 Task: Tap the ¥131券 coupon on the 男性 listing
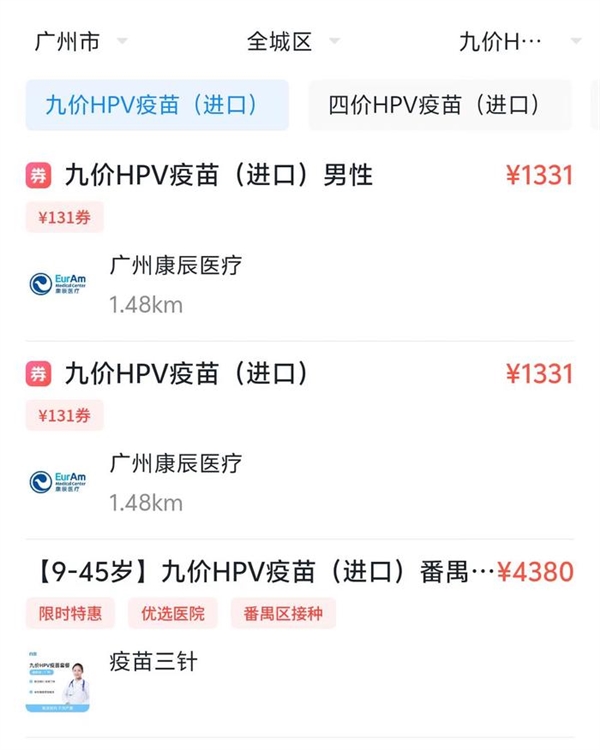(x=64, y=217)
